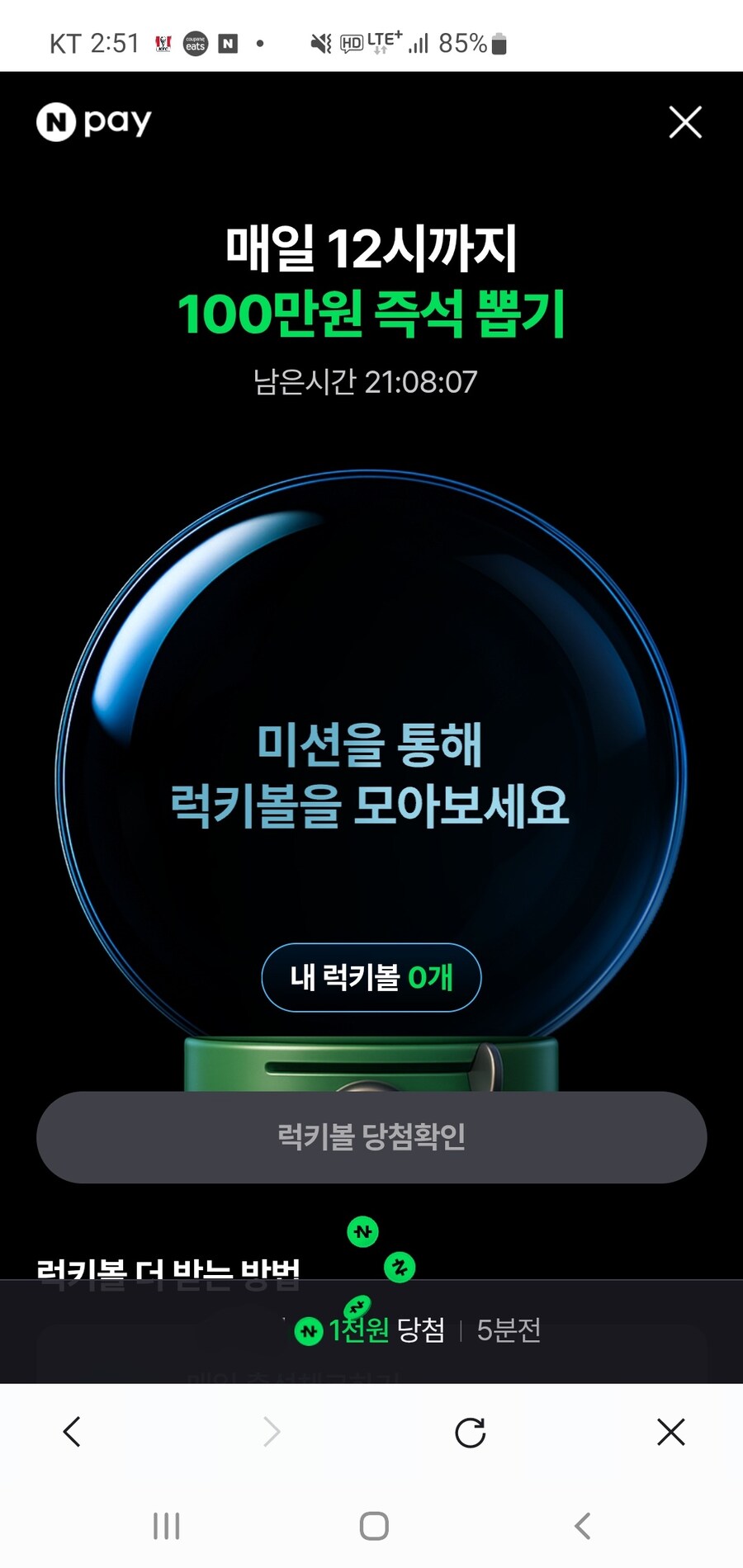743x1568 pixels.
Task: Go to the phone's home screen
Action: [x=374, y=1526]
